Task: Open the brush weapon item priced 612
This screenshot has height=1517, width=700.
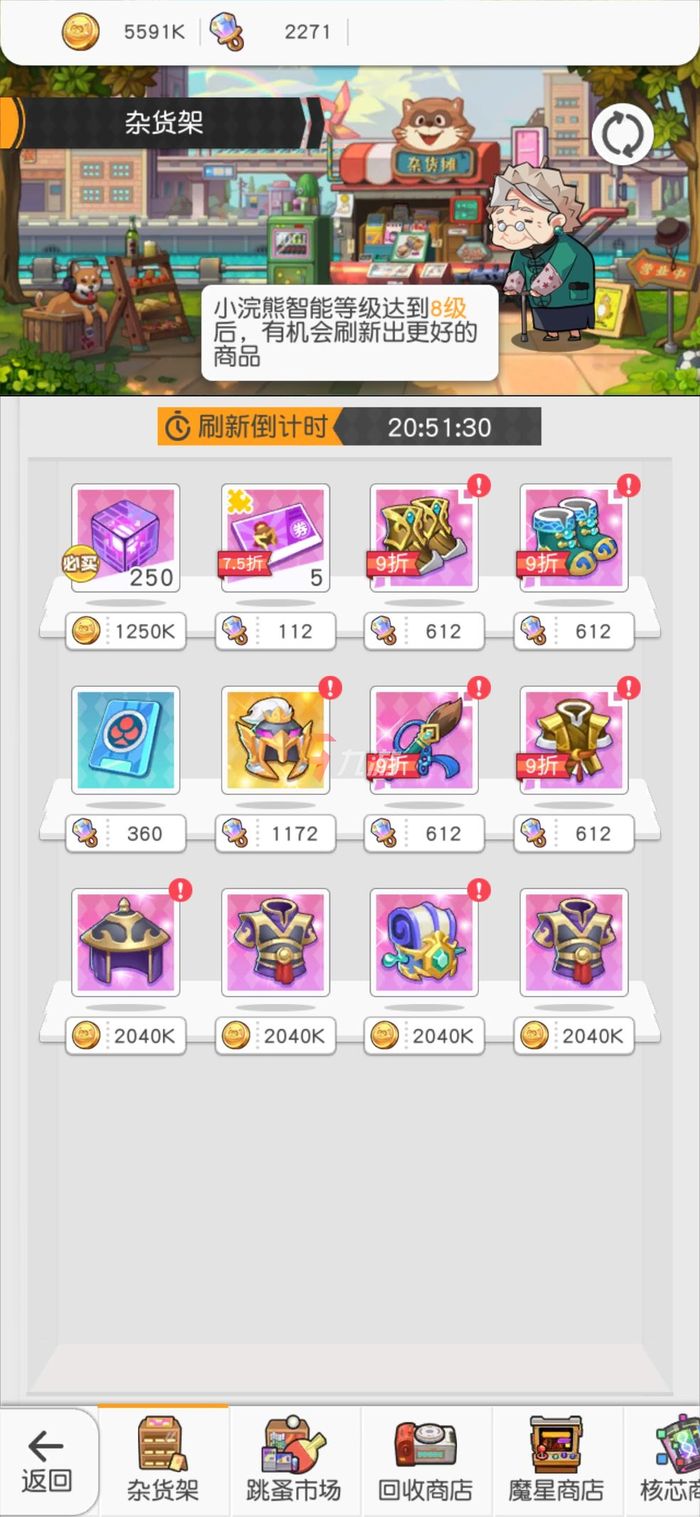Action: [x=424, y=740]
